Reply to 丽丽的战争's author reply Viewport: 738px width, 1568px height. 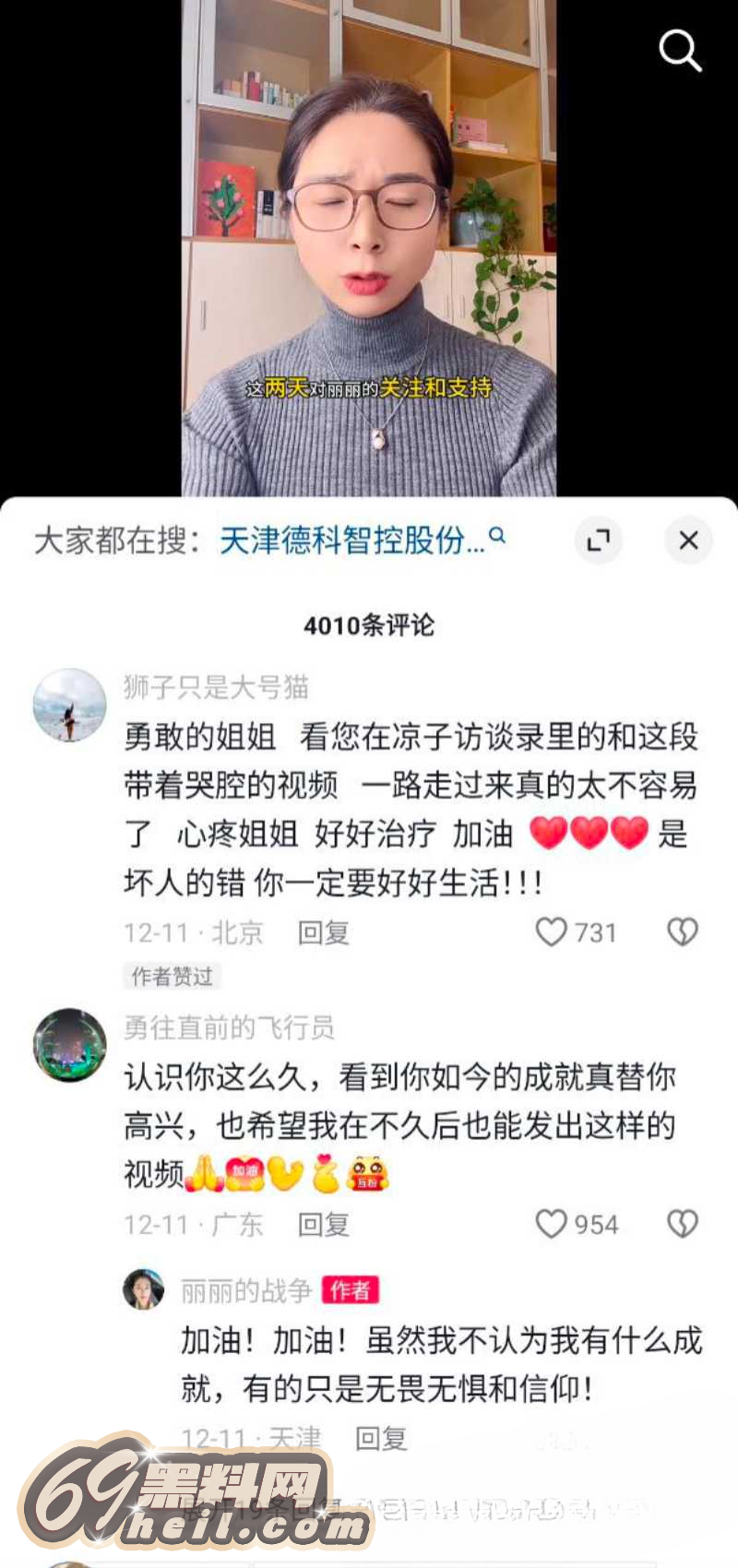click(381, 1438)
